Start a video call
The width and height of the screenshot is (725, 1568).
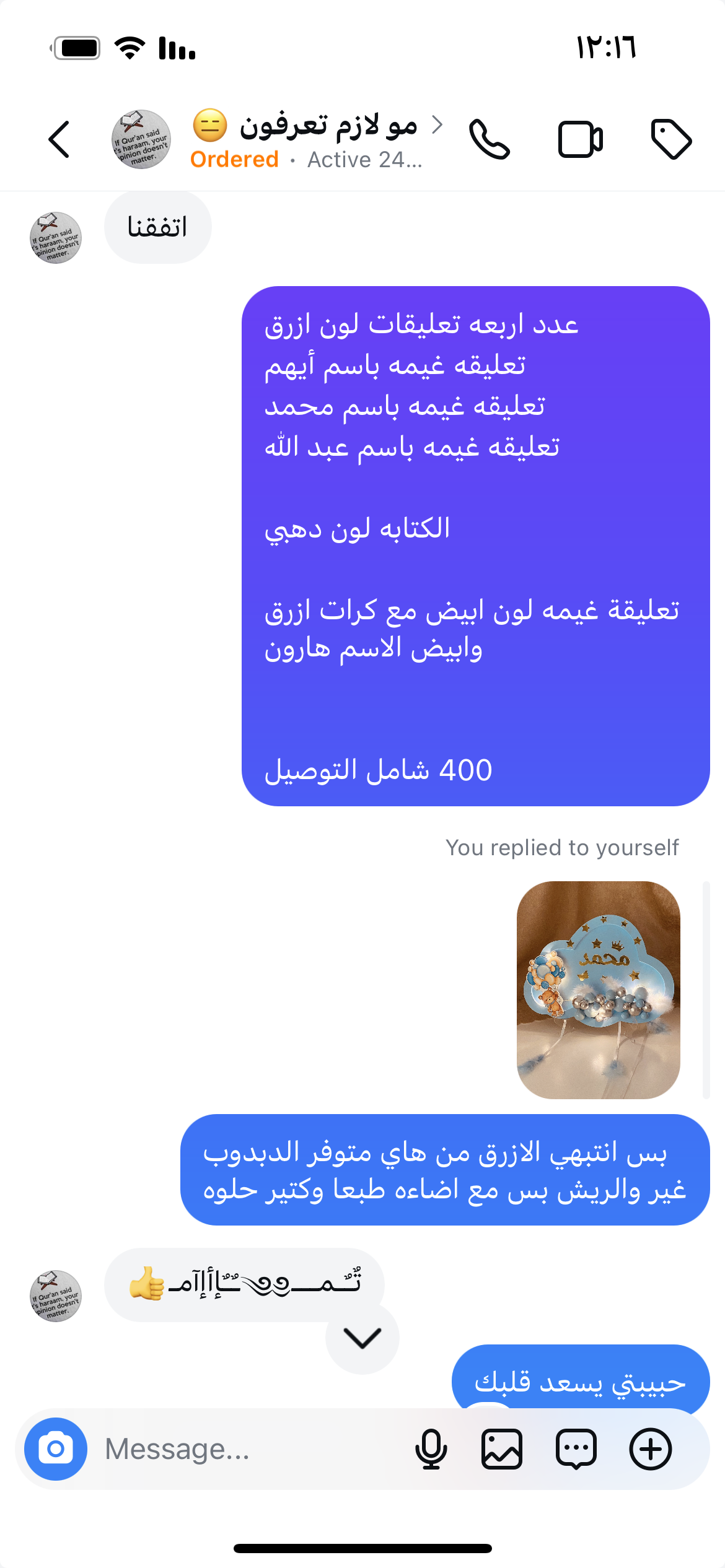tap(580, 140)
